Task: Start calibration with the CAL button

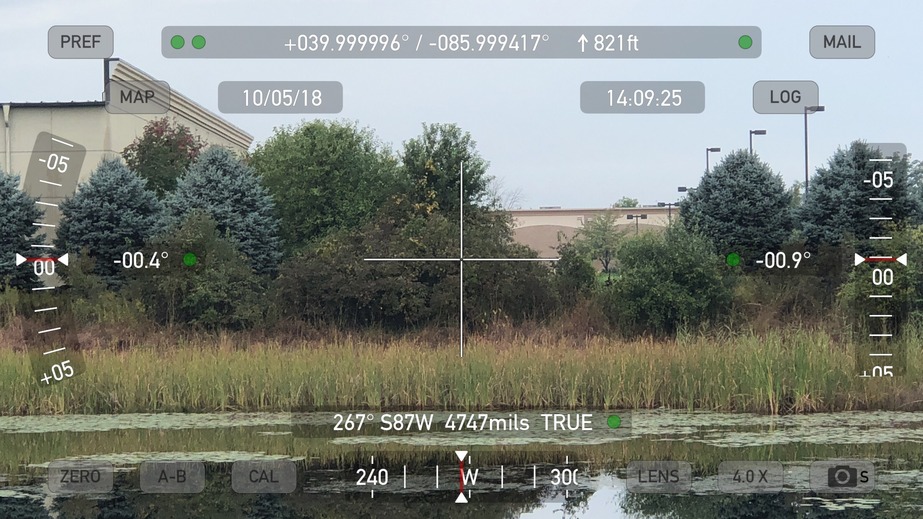Action: (x=263, y=476)
